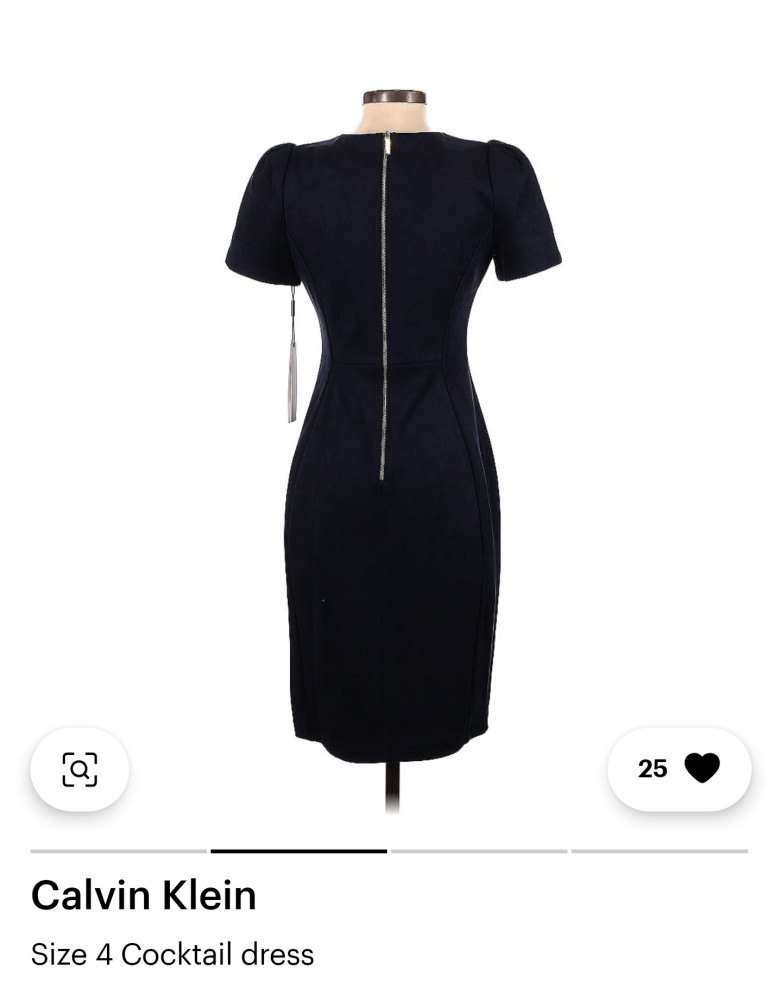
Task: Jump to the last photo indicator segment
Action: point(659,851)
